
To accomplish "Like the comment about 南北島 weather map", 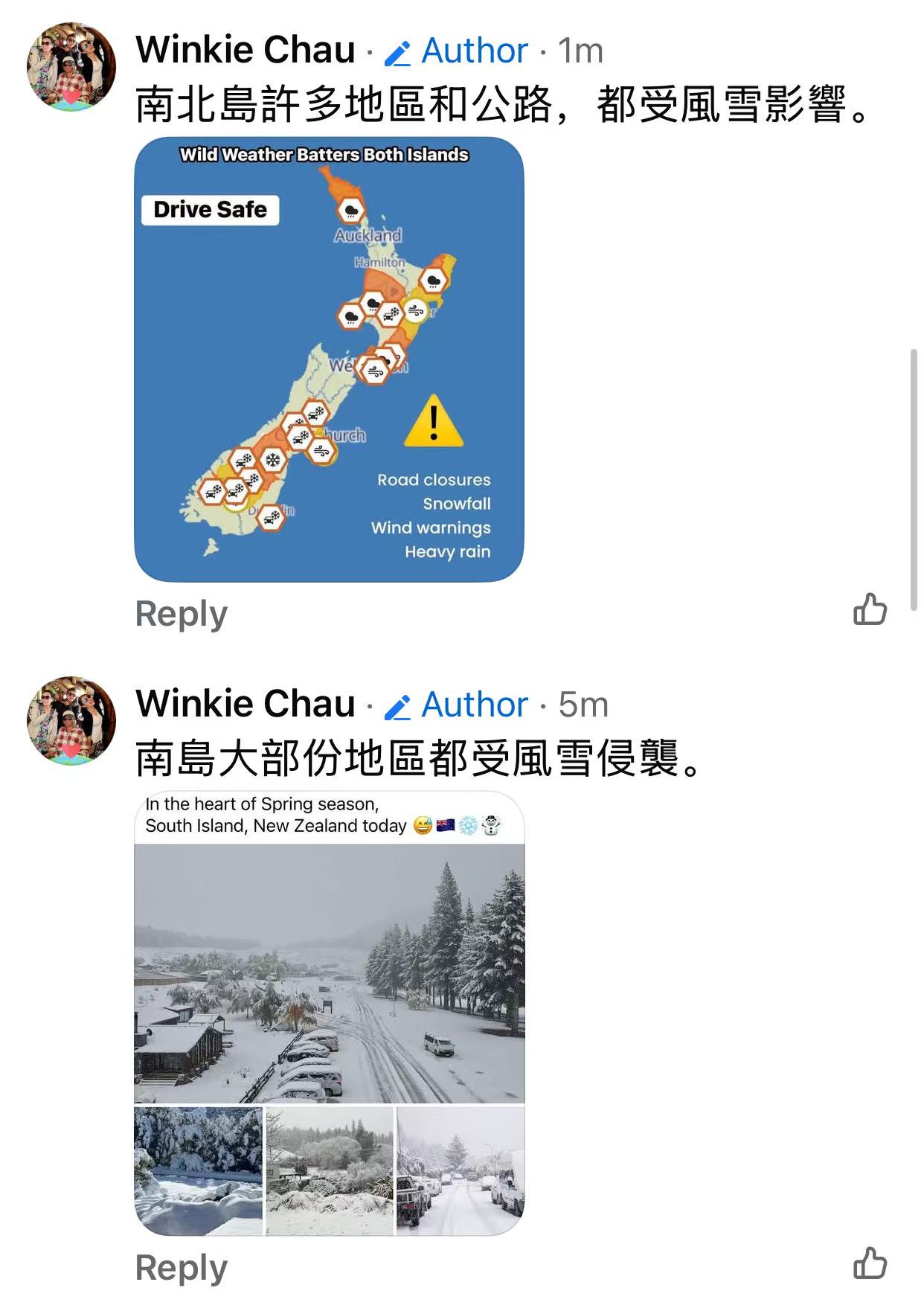I will (870, 609).
